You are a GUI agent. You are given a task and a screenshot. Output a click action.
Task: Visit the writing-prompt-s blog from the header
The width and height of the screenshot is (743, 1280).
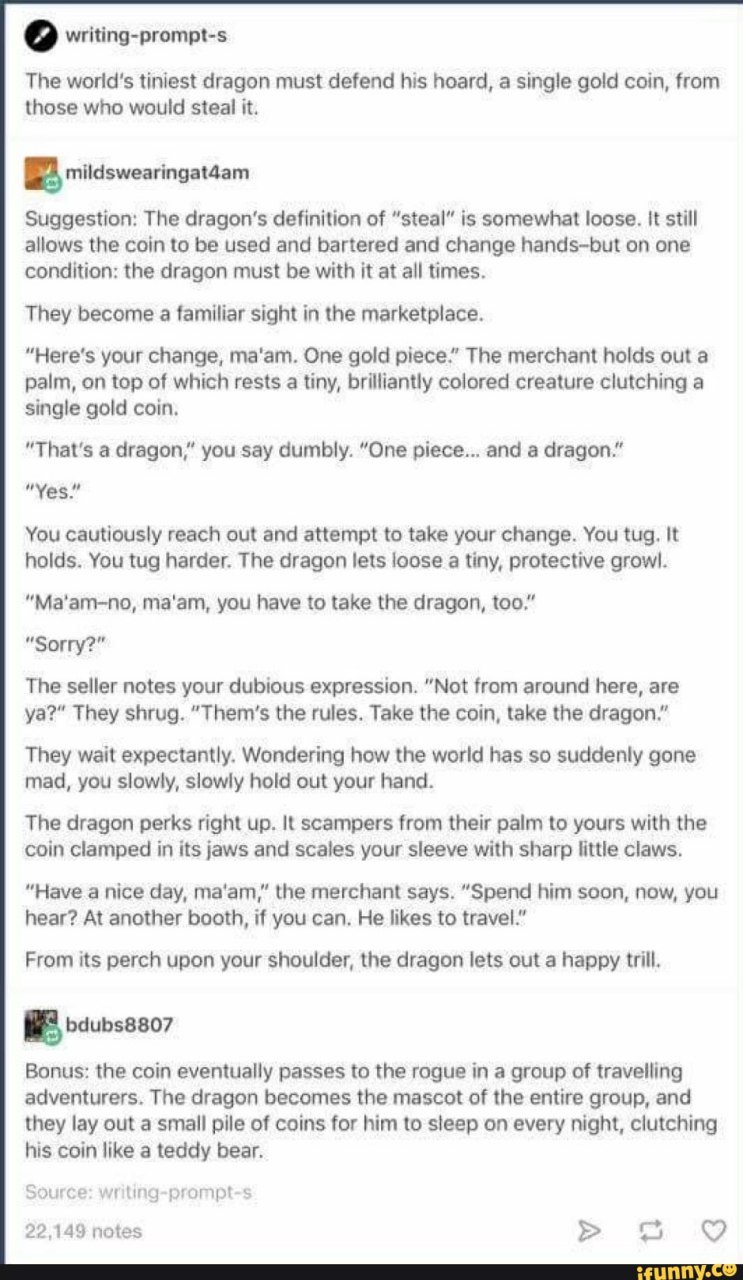tap(146, 36)
